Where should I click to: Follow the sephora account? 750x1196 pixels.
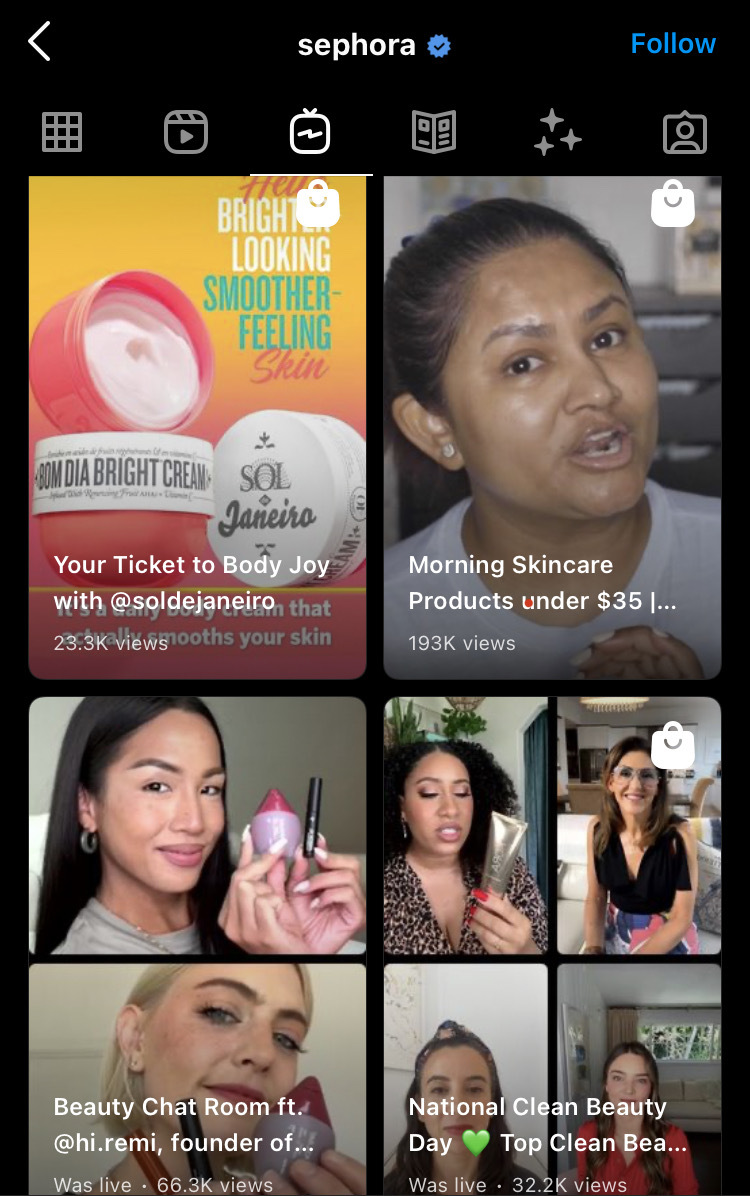click(672, 44)
